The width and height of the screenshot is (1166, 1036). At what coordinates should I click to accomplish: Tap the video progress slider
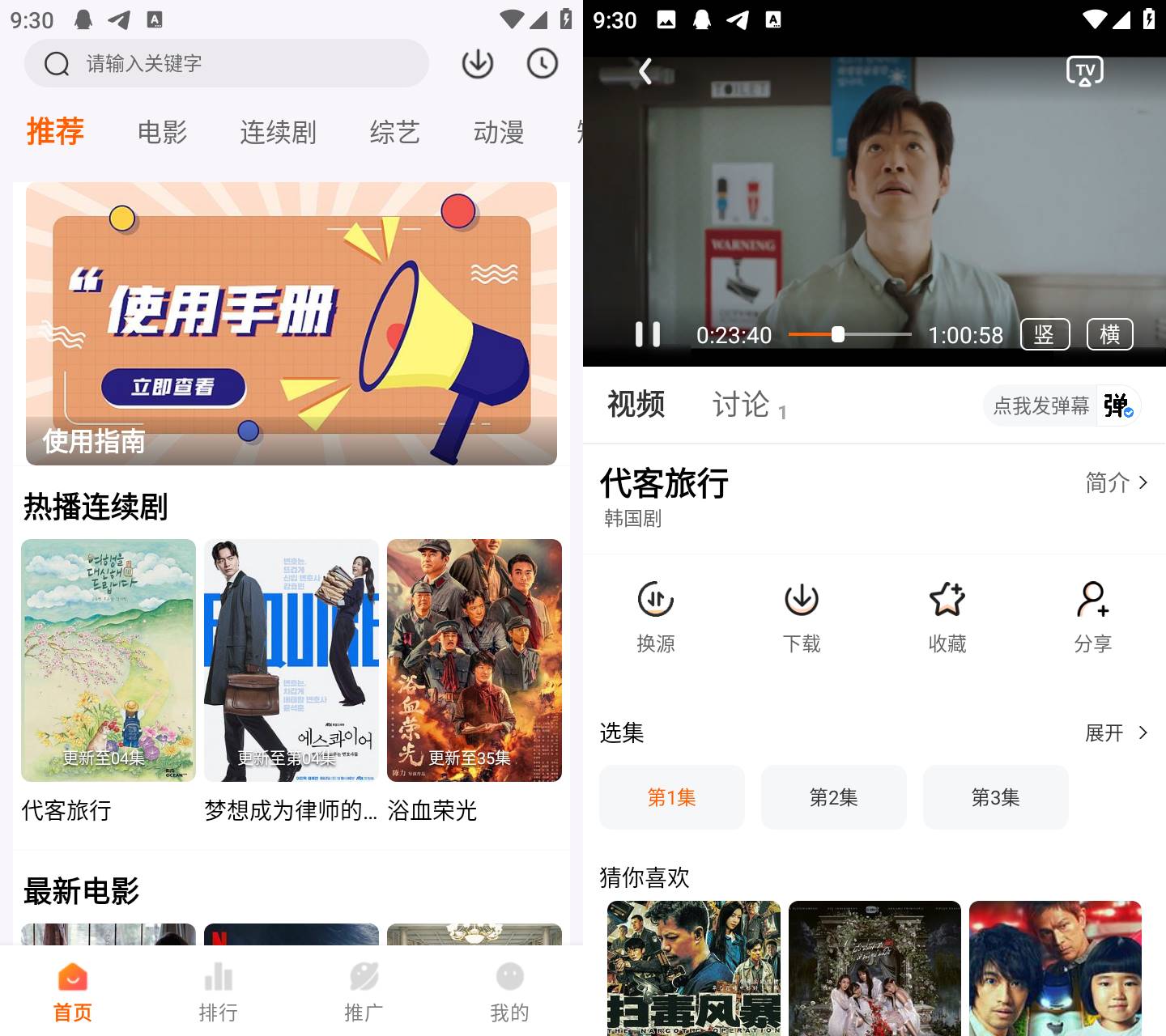pos(849,334)
